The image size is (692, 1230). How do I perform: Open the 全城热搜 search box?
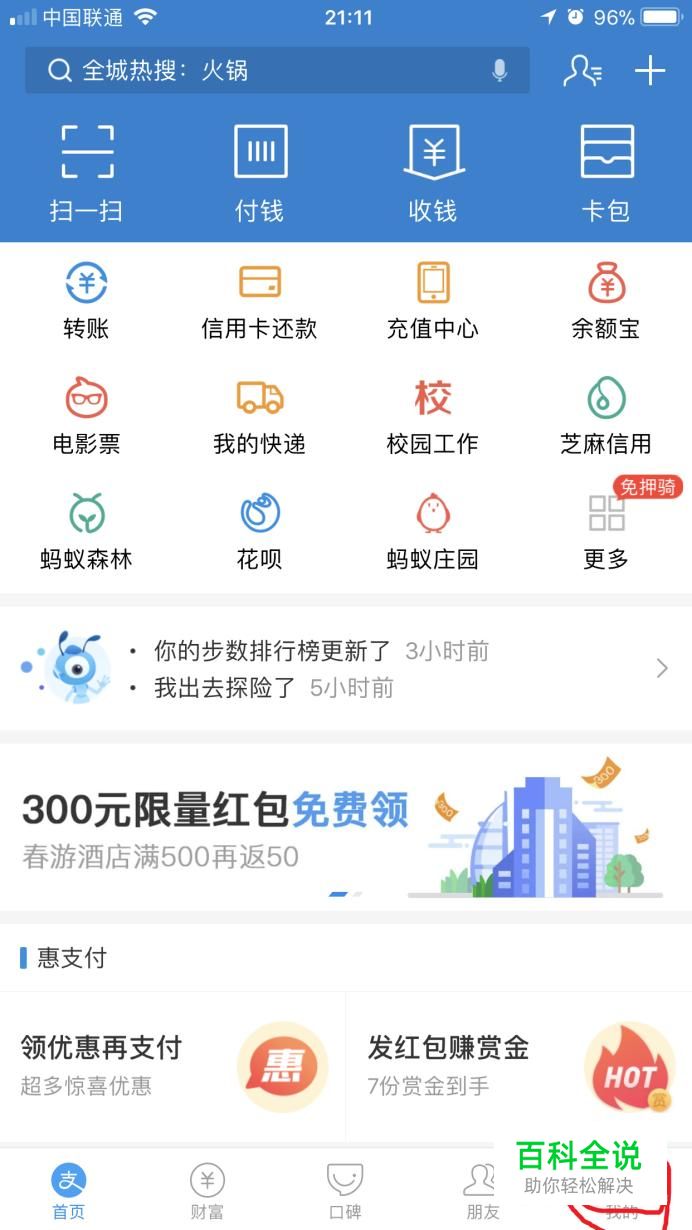(260, 71)
